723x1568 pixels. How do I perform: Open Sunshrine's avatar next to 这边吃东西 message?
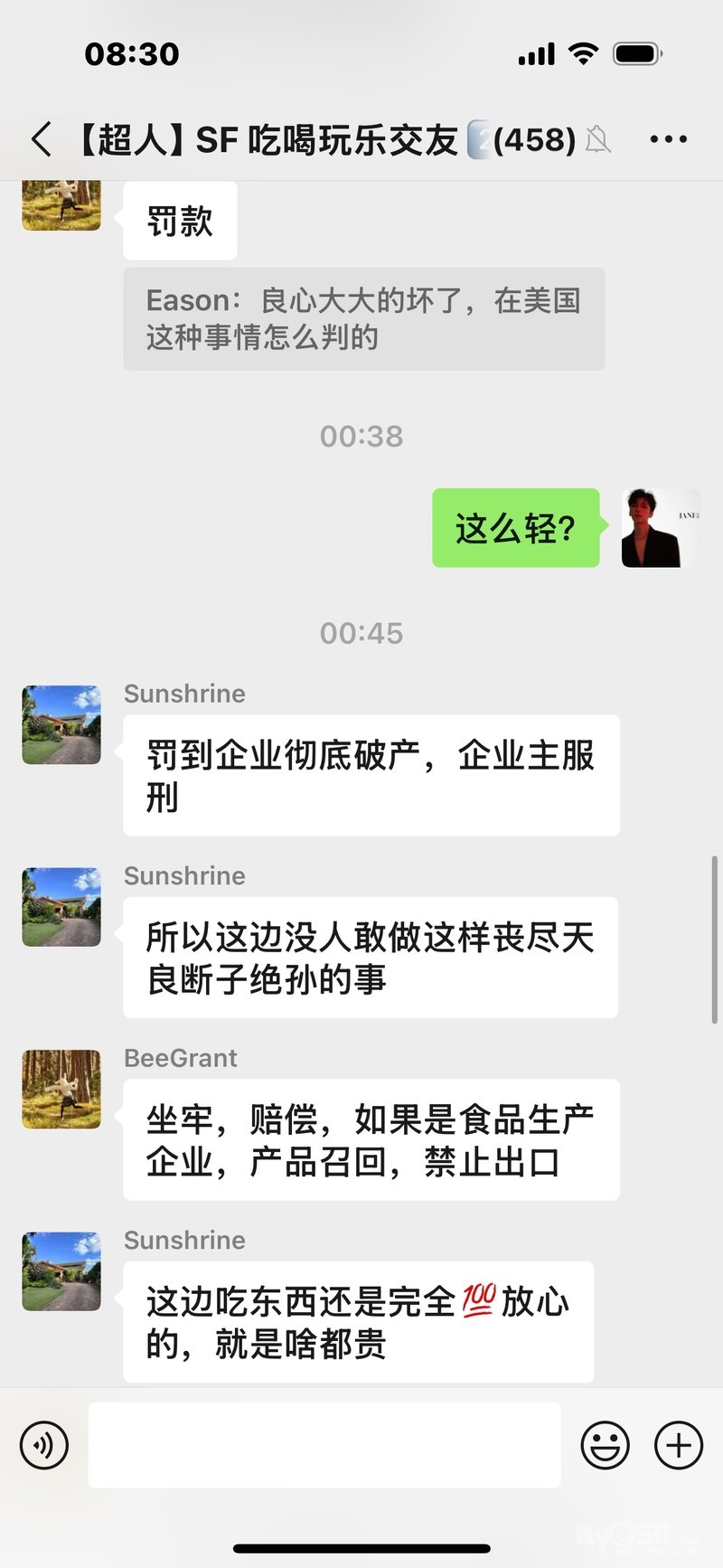tap(61, 1270)
